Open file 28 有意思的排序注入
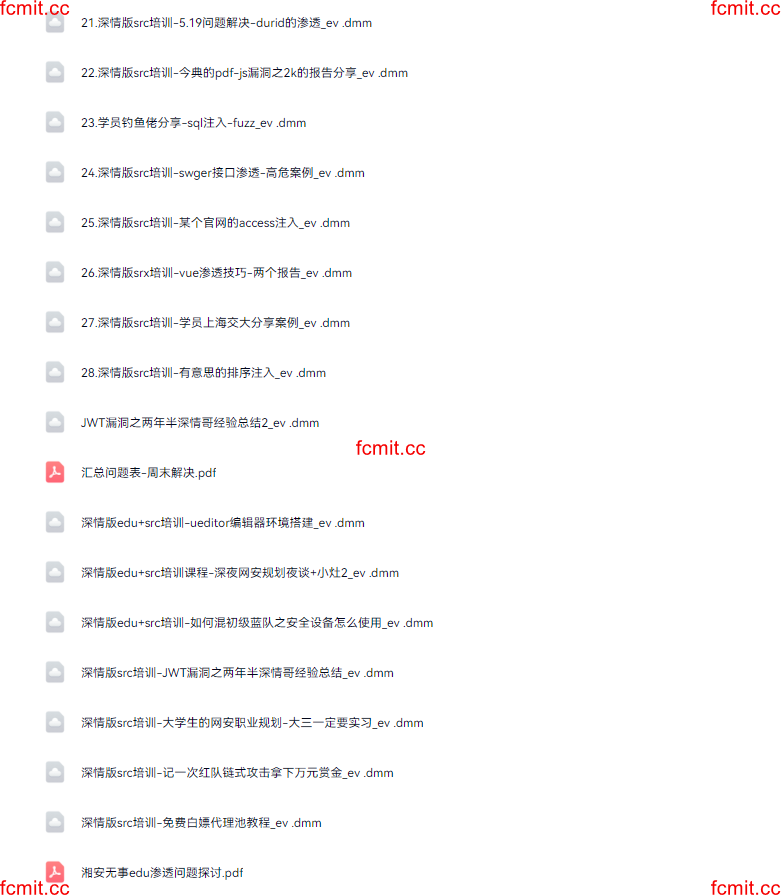The width and height of the screenshot is (781, 895). tap(203, 373)
